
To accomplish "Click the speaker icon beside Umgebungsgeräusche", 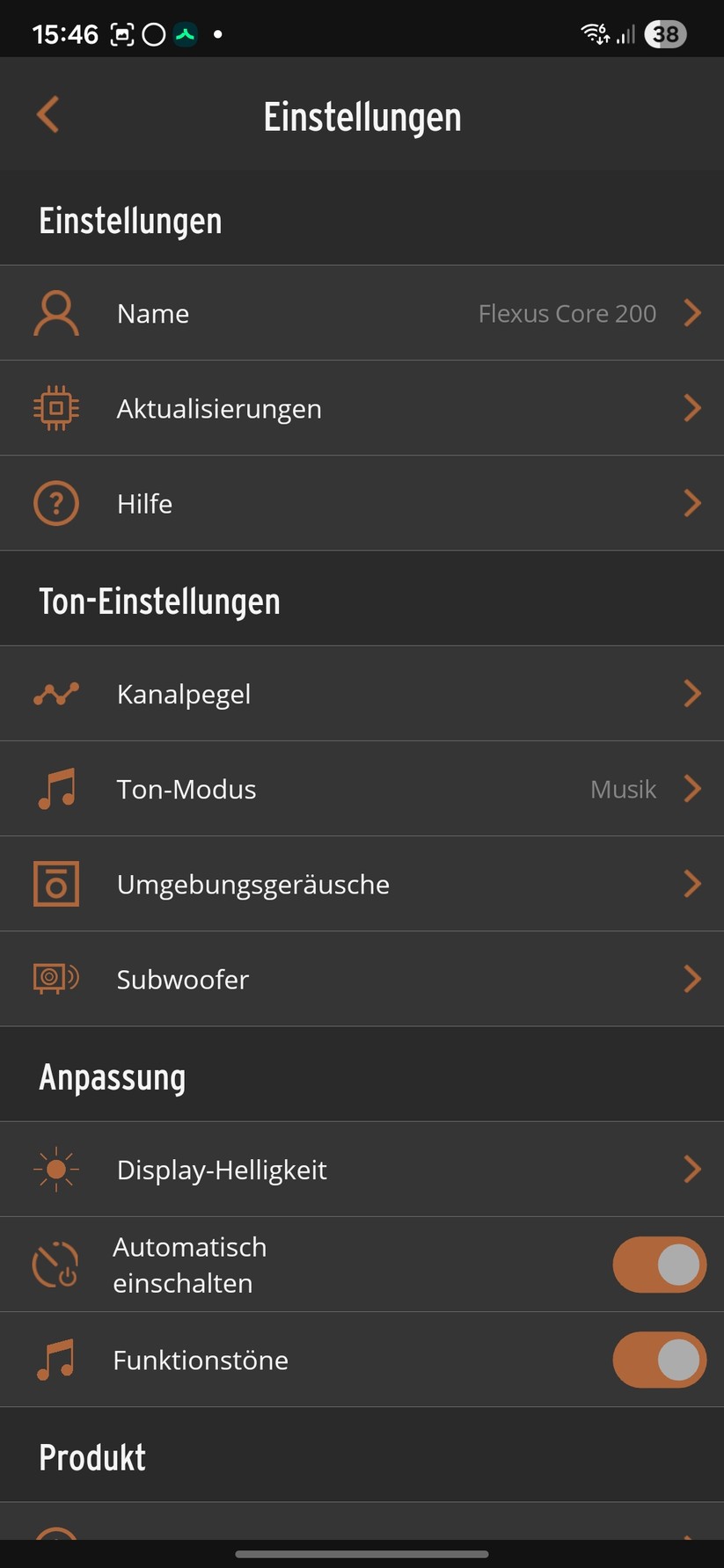I will click(x=55, y=884).
